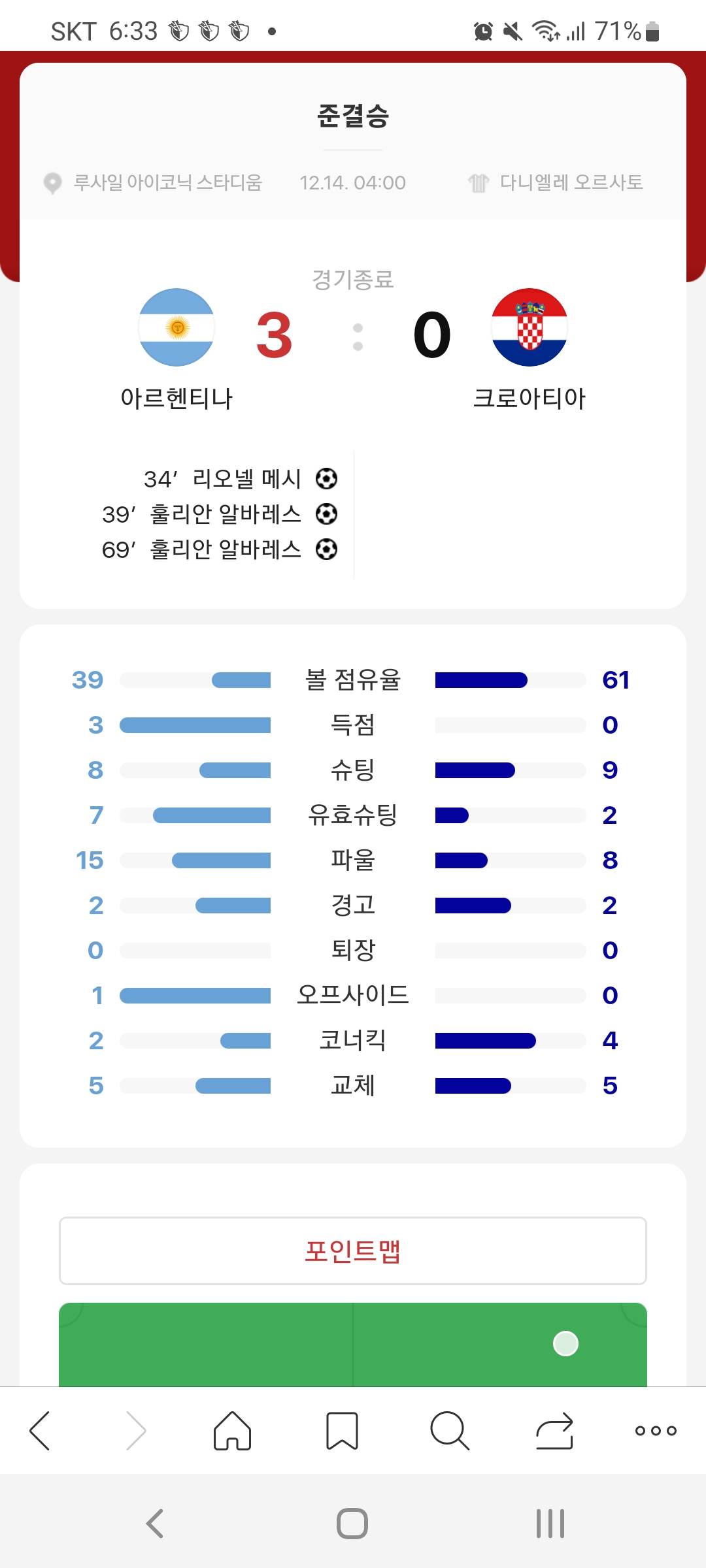Tap the 포인트맵 button
Screen dimensions: 706x1568
(353, 1250)
